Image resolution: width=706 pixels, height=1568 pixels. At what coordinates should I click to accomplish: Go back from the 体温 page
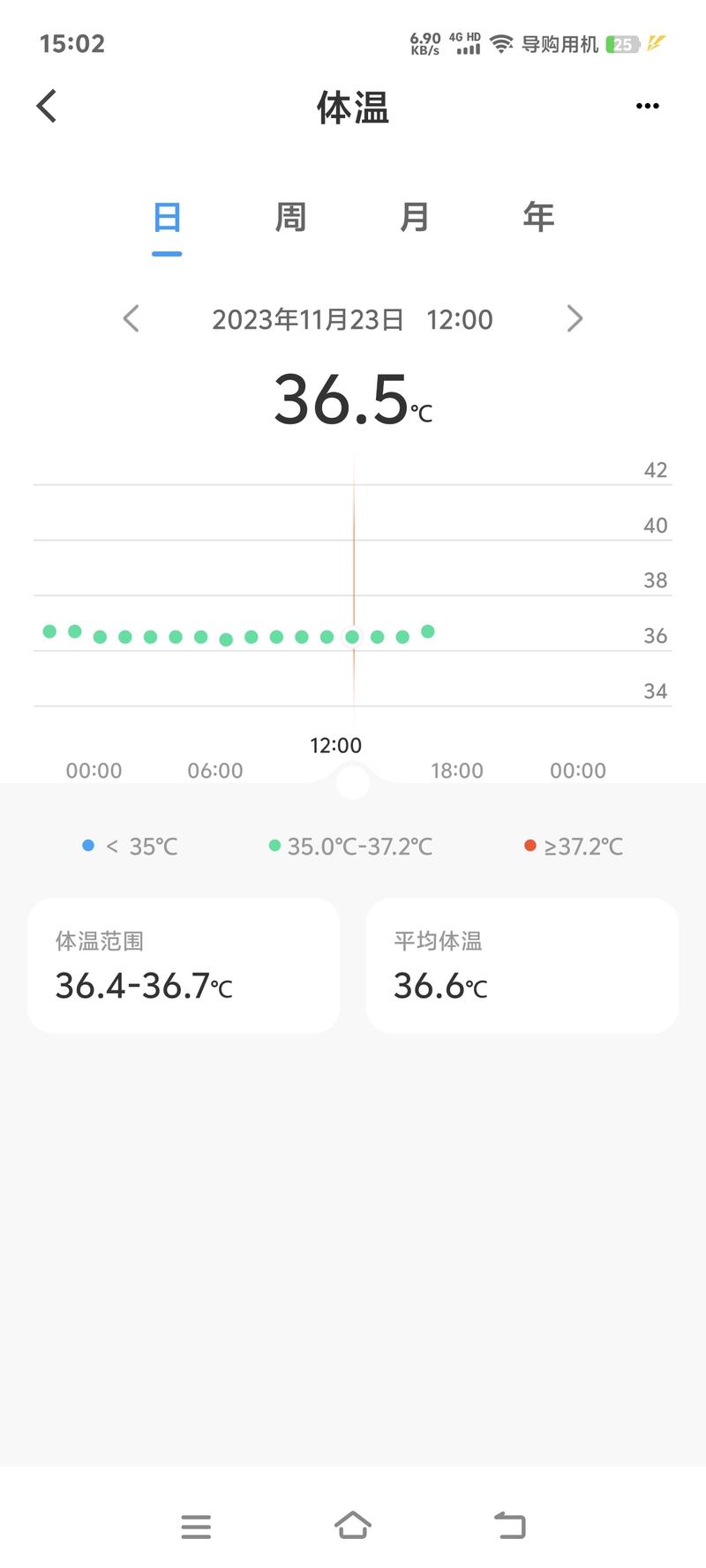[x=47, y=106]
